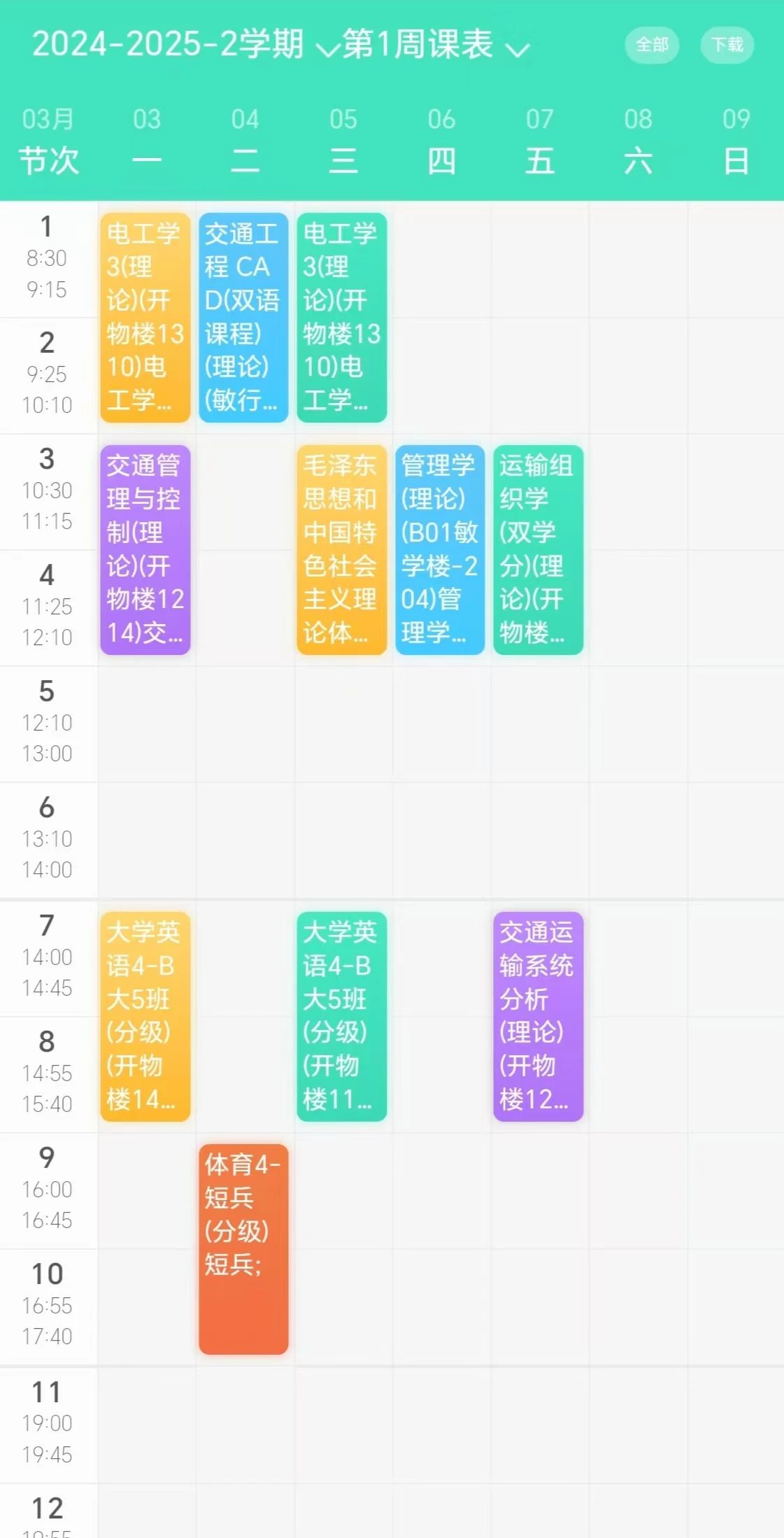Open the 第1周课表 week selector
The image size is (784, 1538).
[435, 45]
